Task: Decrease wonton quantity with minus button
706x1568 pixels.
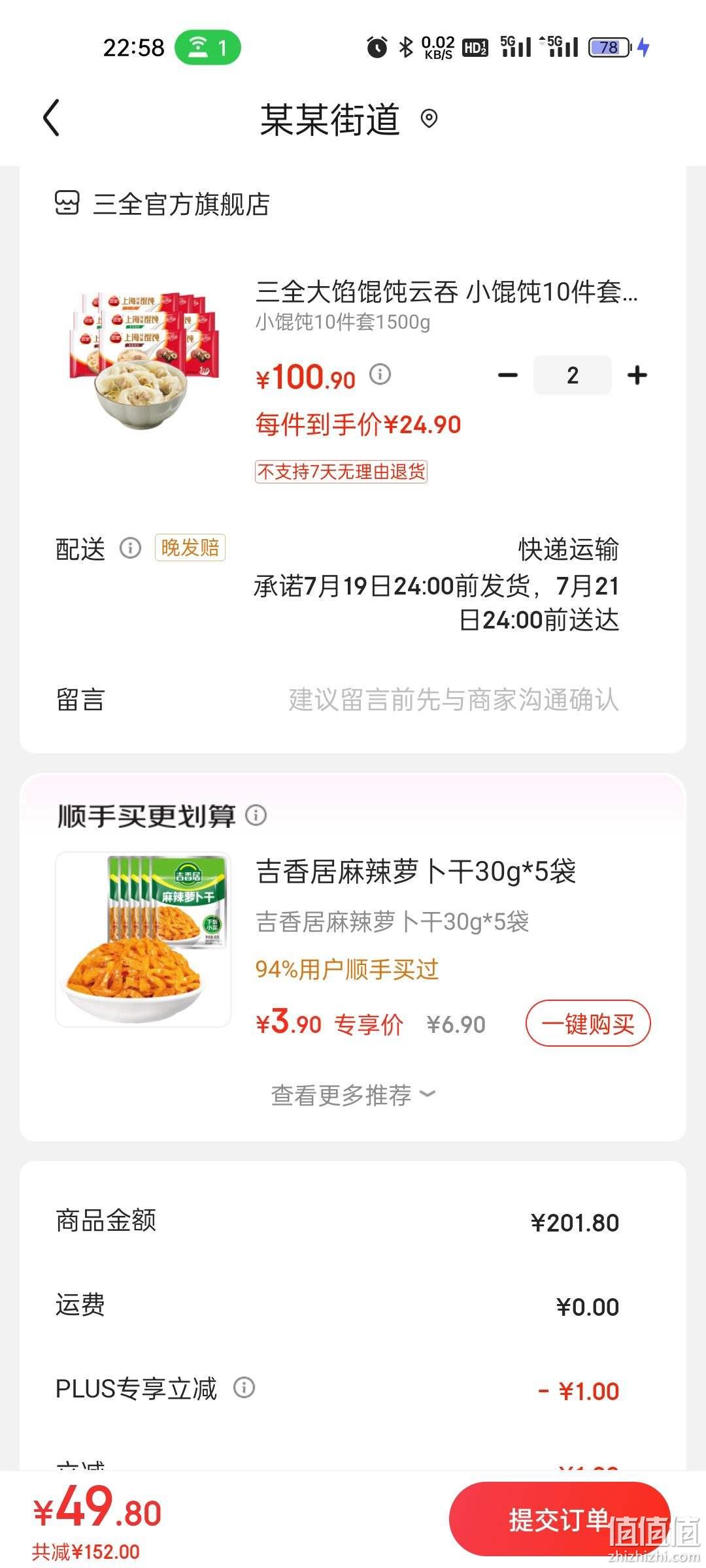Action: (508, 376)
